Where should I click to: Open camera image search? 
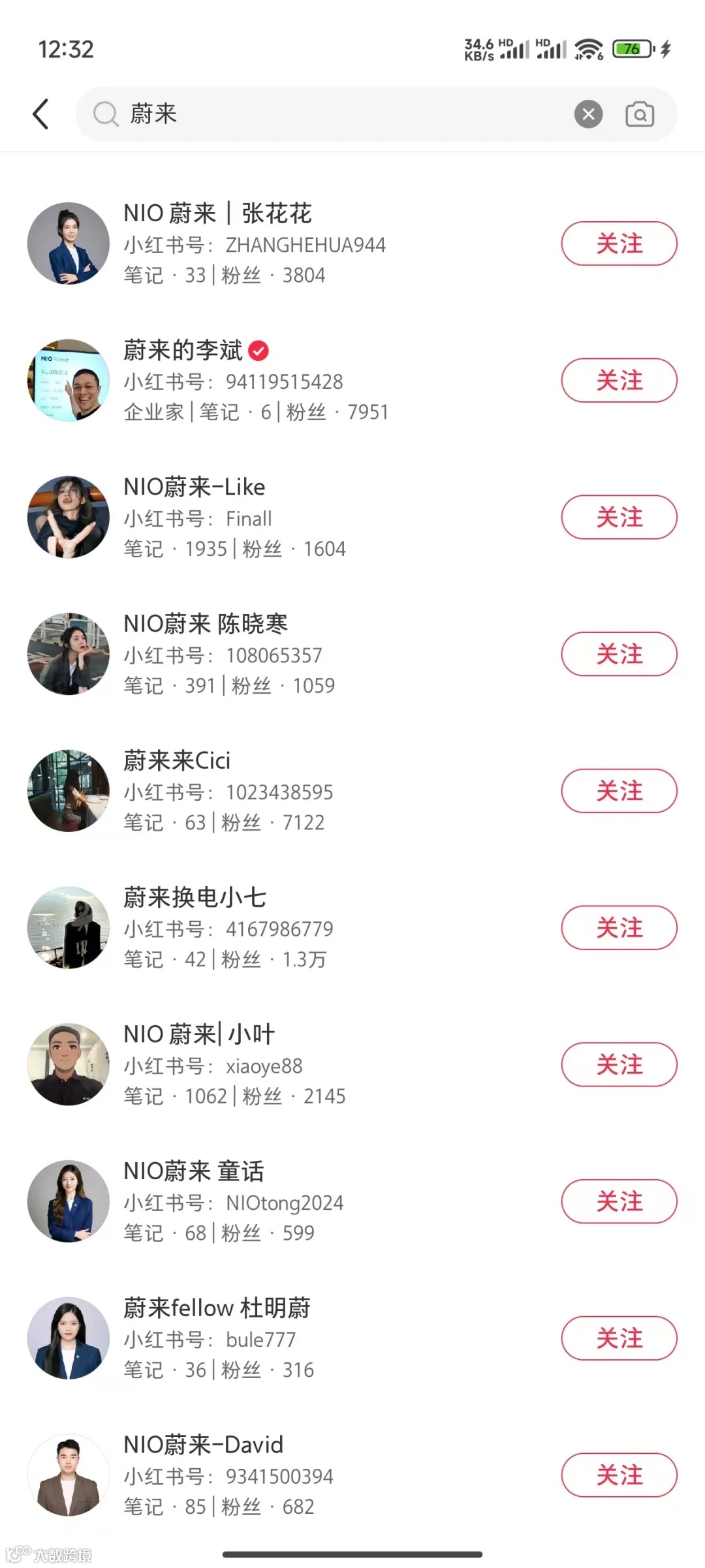(639, 114)
